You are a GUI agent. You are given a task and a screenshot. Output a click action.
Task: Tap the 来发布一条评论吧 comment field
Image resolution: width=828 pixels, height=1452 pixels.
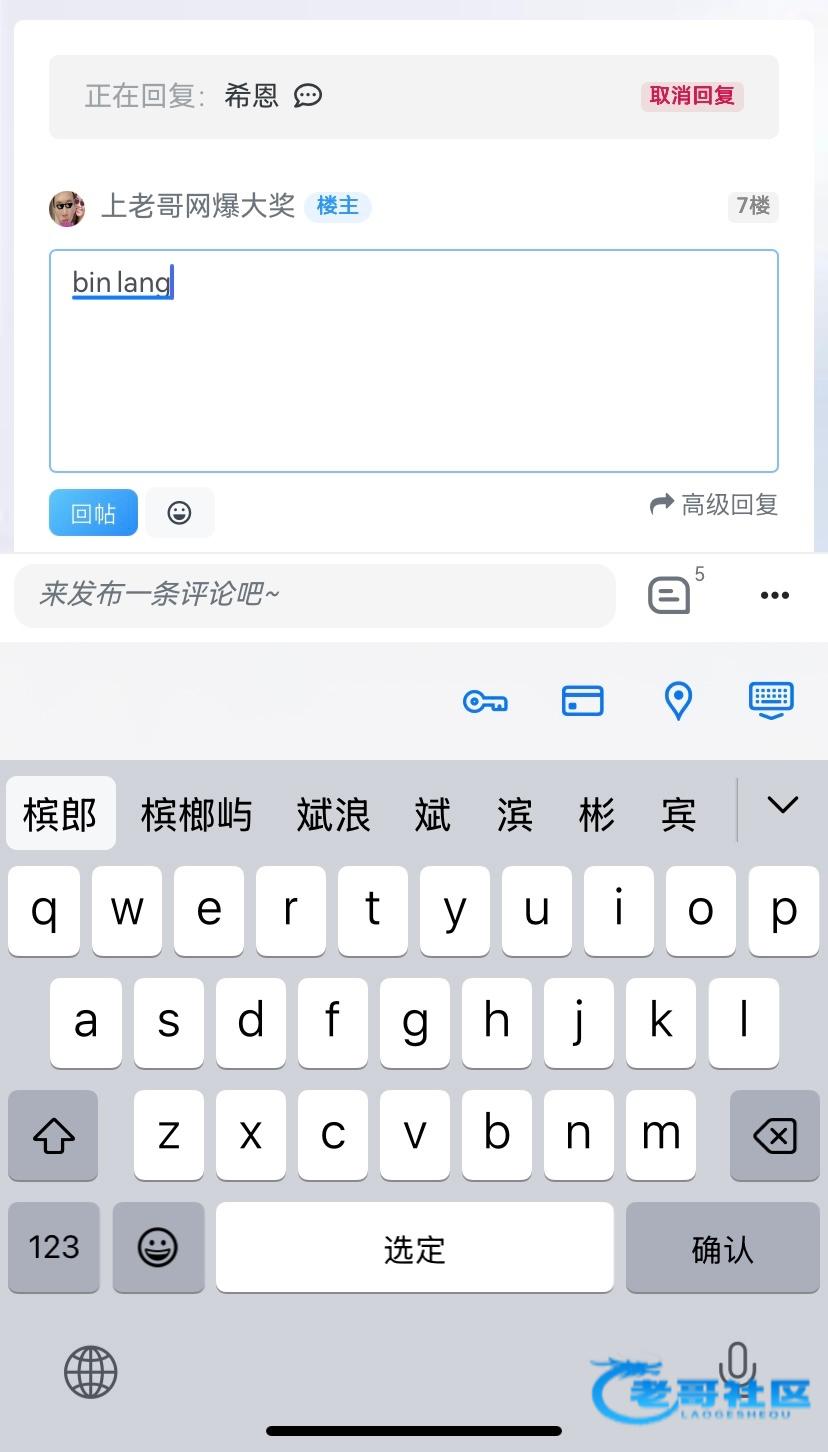pyautogui.click(x=314, y=595)
